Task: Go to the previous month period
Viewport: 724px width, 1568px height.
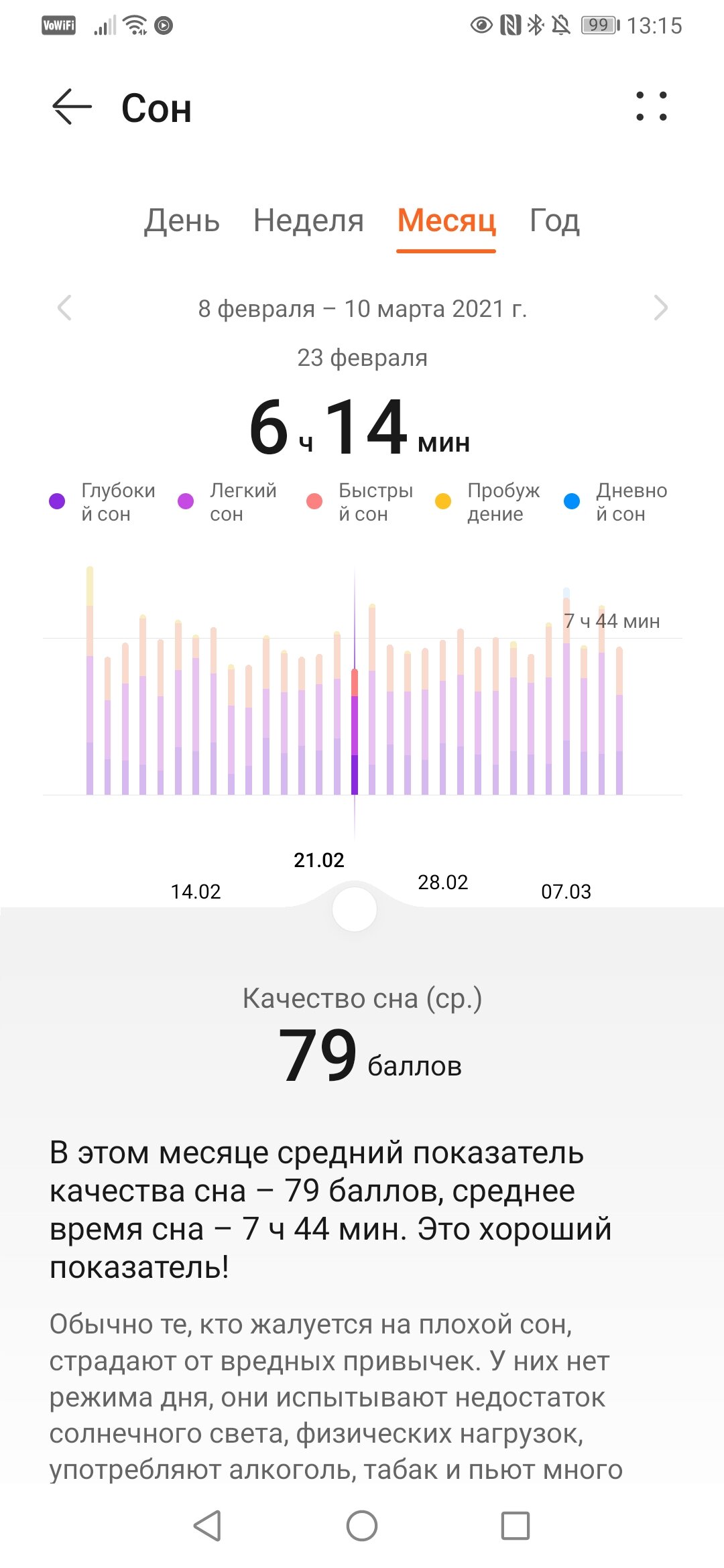Action: (64, 308)
